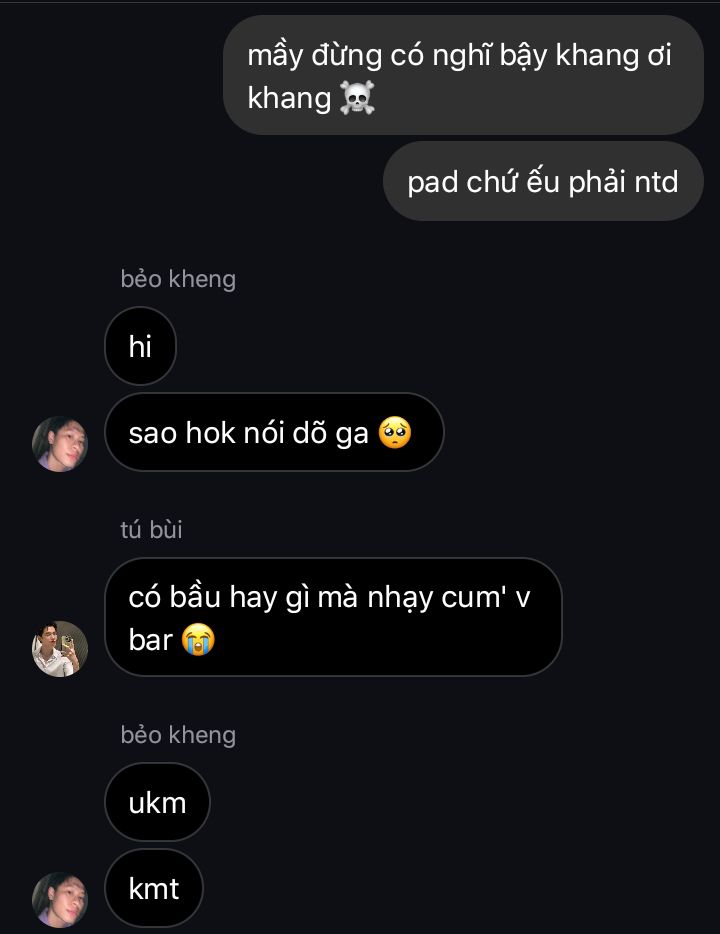Open bẻo kheng's avatar beside "sao hok nói" message
Viewport: 720px width, 934px height.
60,444
